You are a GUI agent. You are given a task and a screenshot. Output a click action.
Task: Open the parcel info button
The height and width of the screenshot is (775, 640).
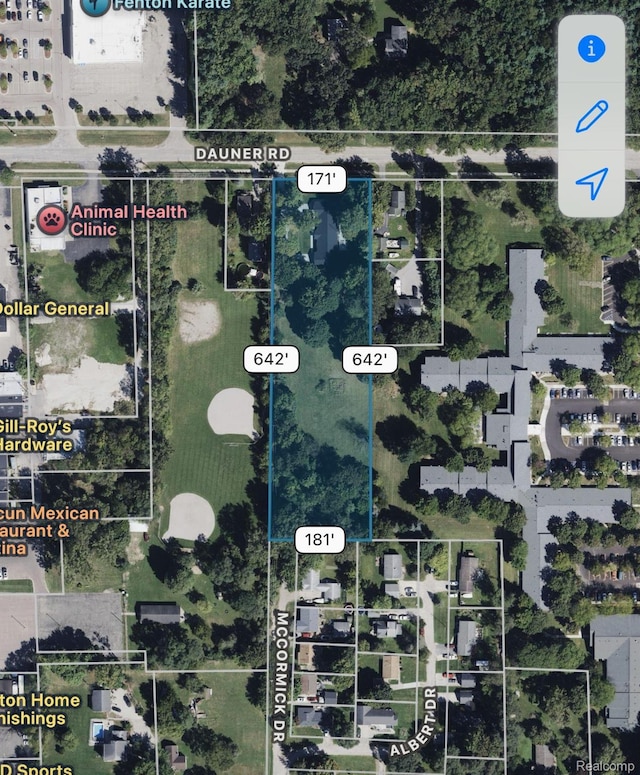click(591, 48)
